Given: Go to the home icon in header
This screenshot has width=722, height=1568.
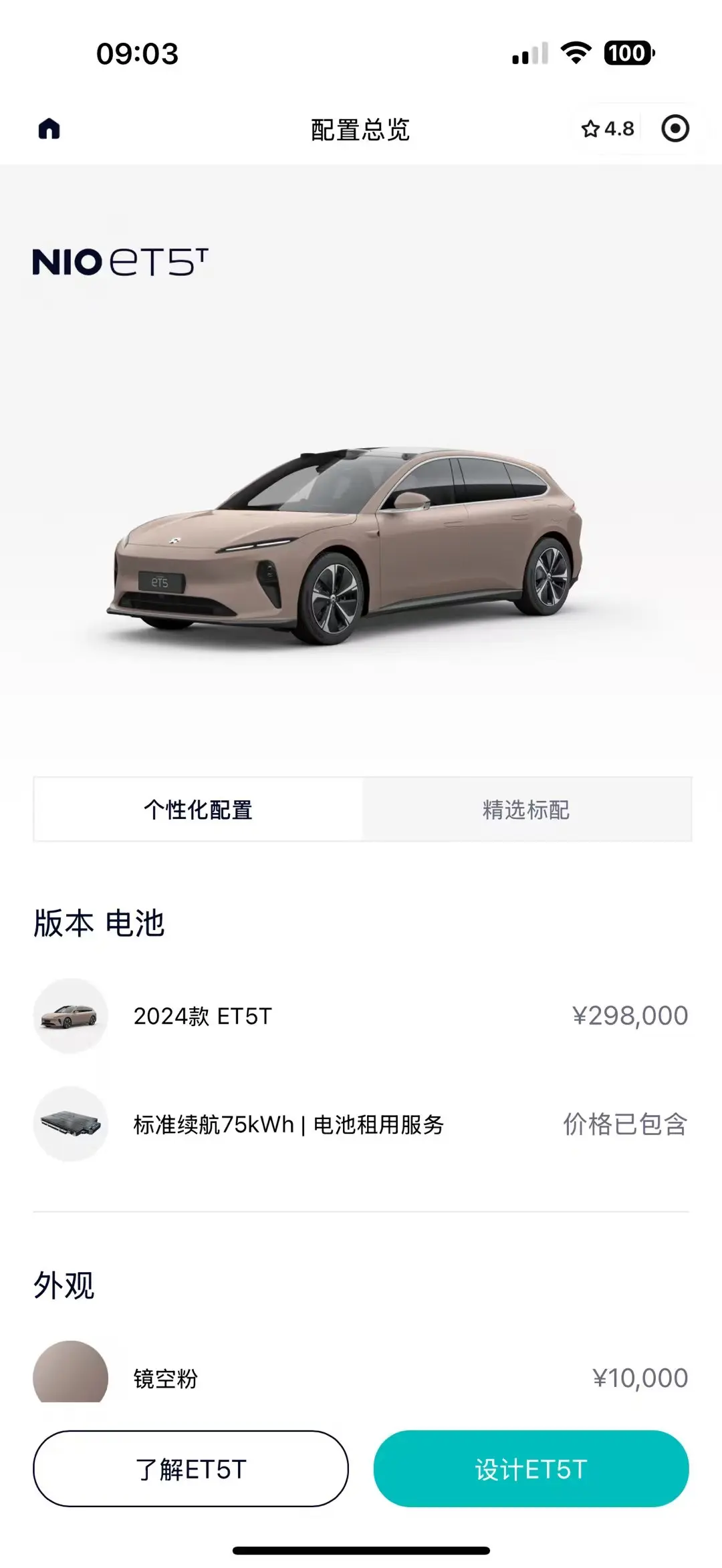Looking at the screenshot, I should tap(49, 128).
